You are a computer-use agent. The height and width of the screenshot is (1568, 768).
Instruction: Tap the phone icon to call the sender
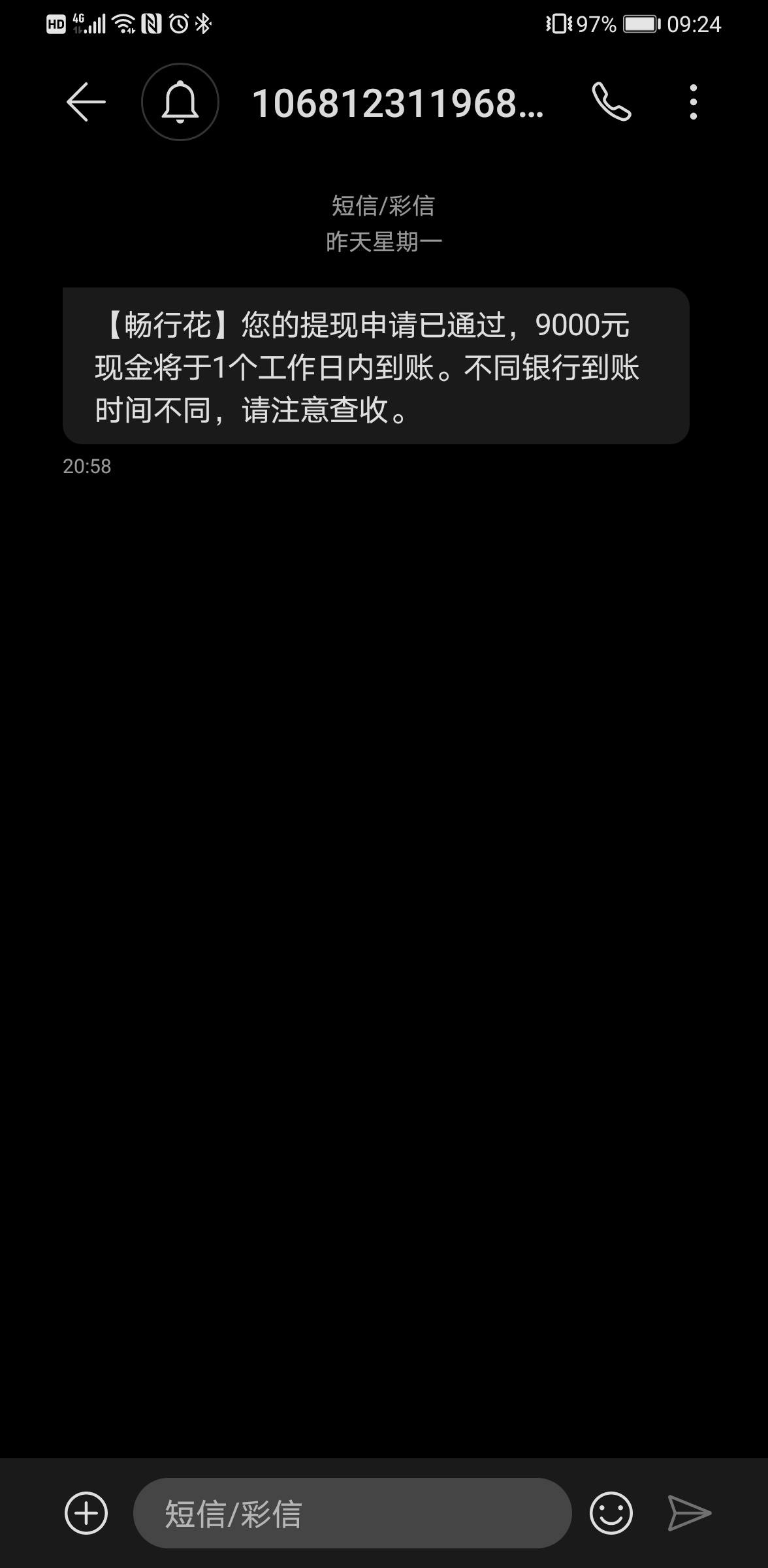pyautogui.click(x=613, y=103)
